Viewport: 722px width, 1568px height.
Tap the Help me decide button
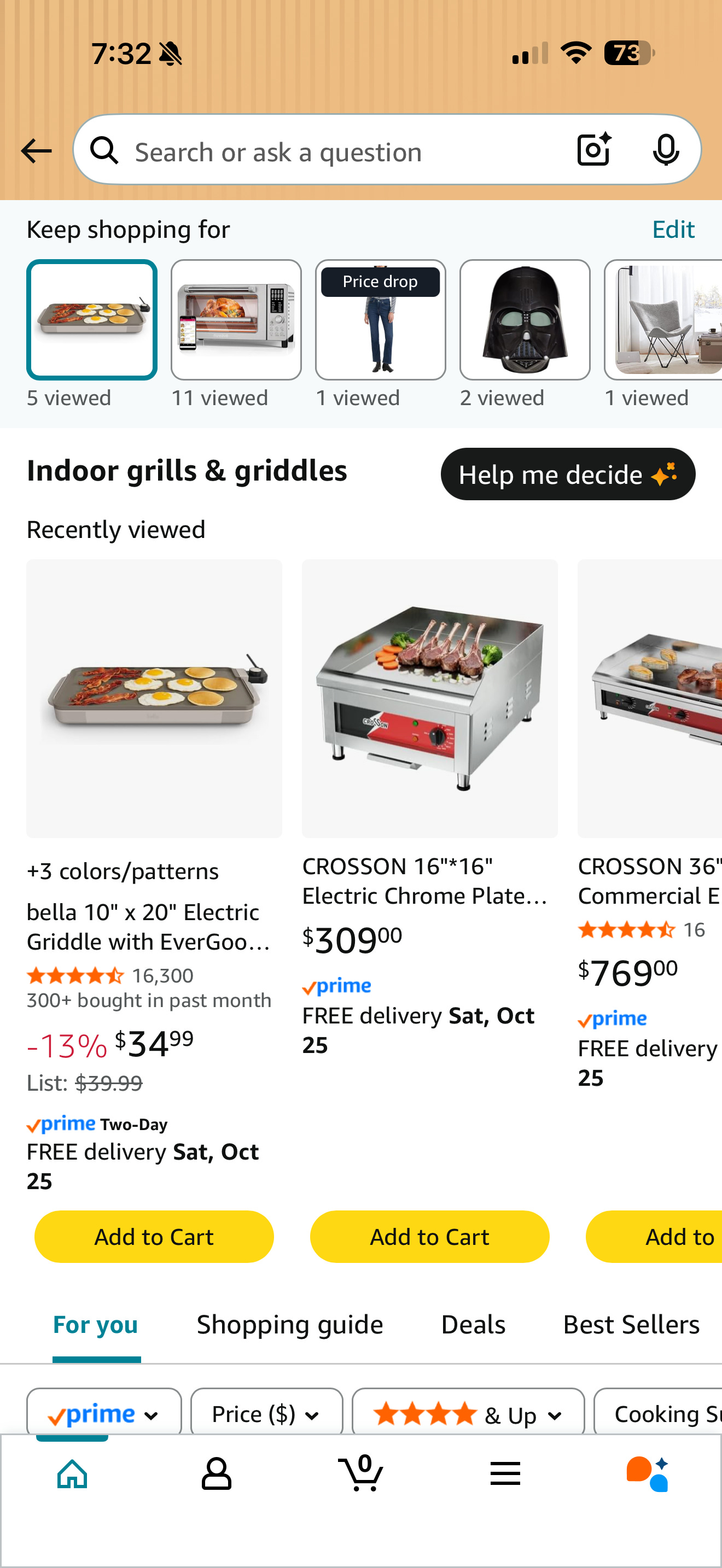(x=567, y=474)
